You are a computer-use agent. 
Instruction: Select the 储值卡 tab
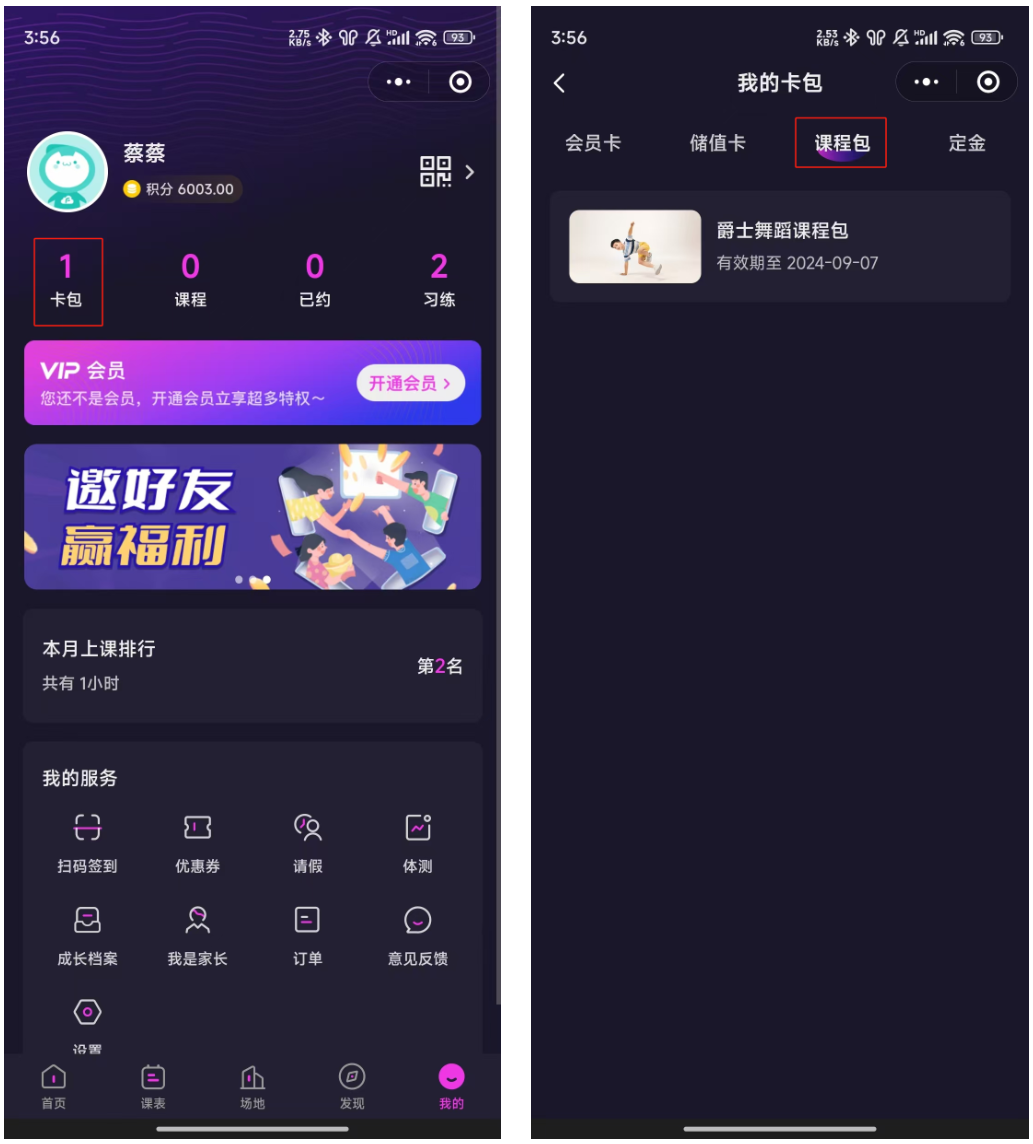[x=717, y=143]
